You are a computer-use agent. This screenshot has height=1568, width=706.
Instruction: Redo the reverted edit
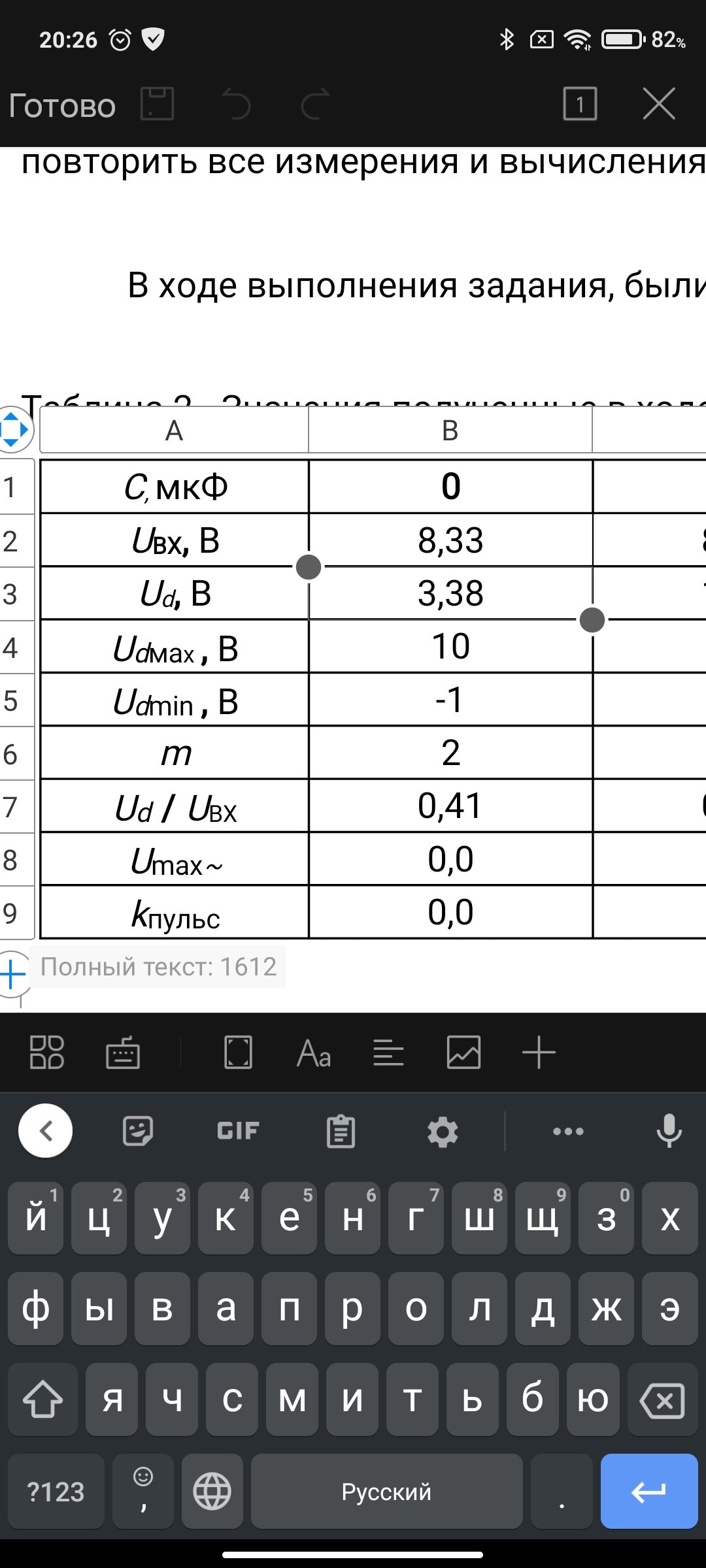[314, 105]
